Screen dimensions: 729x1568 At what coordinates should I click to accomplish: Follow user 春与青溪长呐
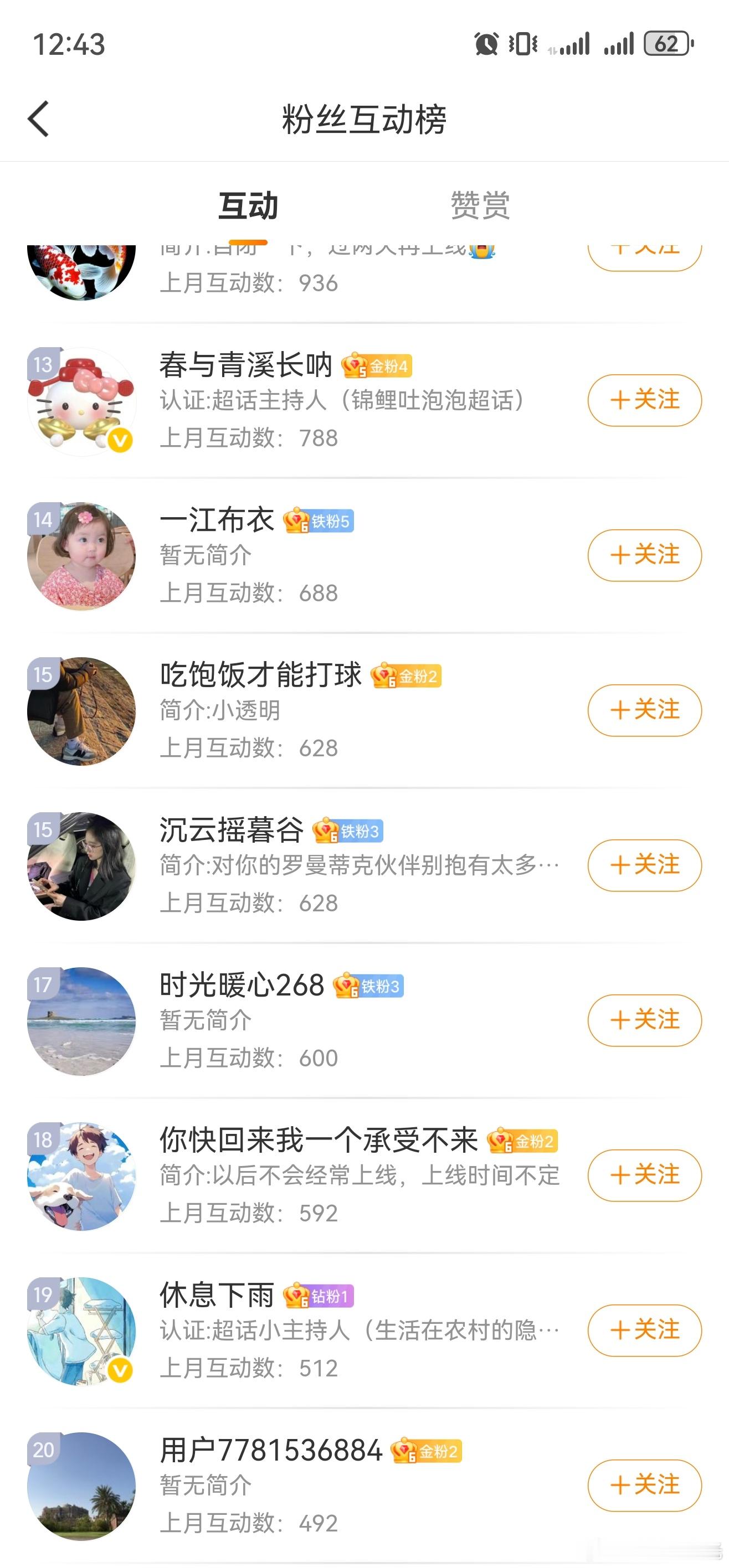pyautogui.click(x=644, y=400)
